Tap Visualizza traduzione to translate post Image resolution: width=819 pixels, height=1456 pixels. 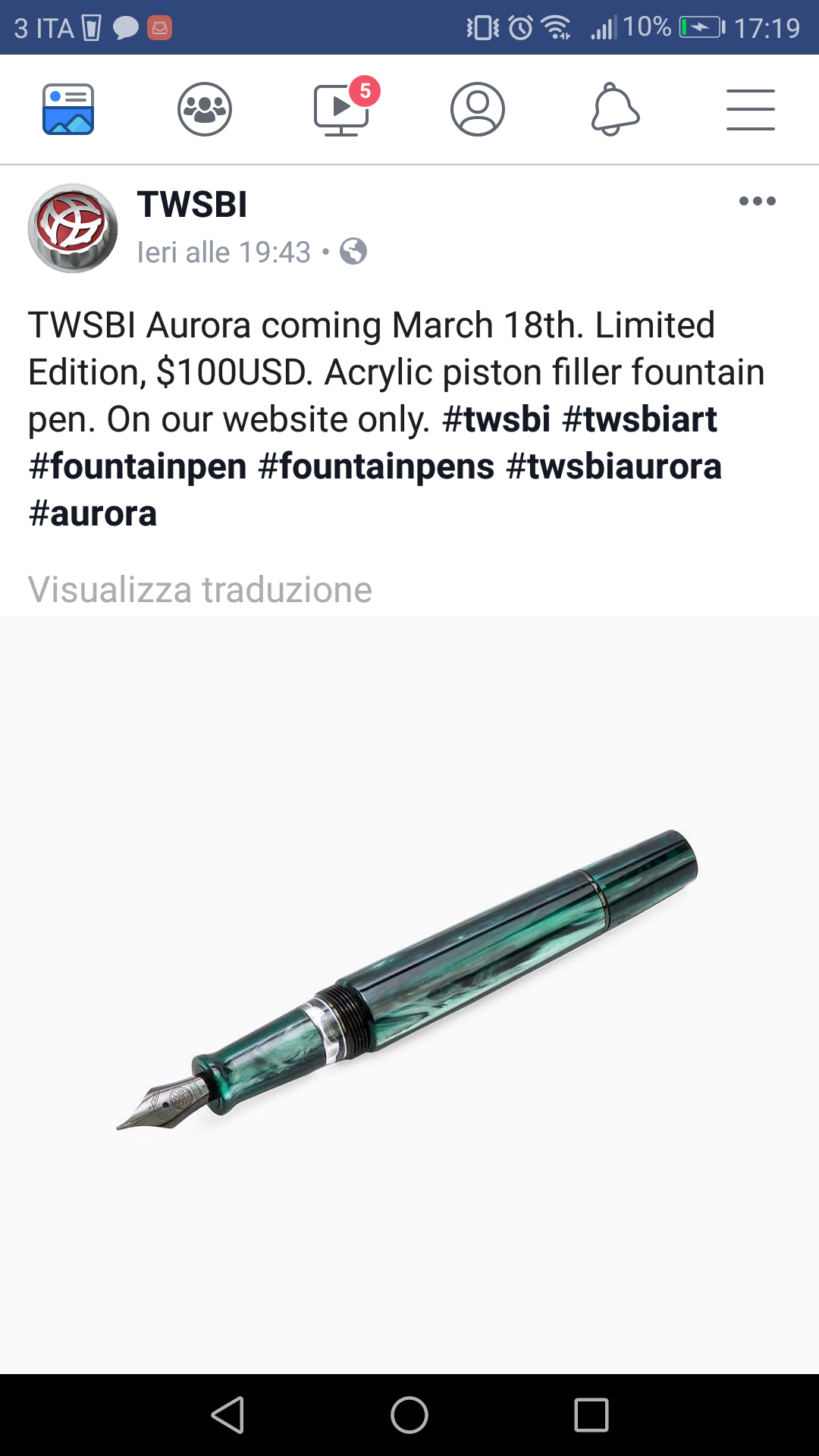[199, 590]
